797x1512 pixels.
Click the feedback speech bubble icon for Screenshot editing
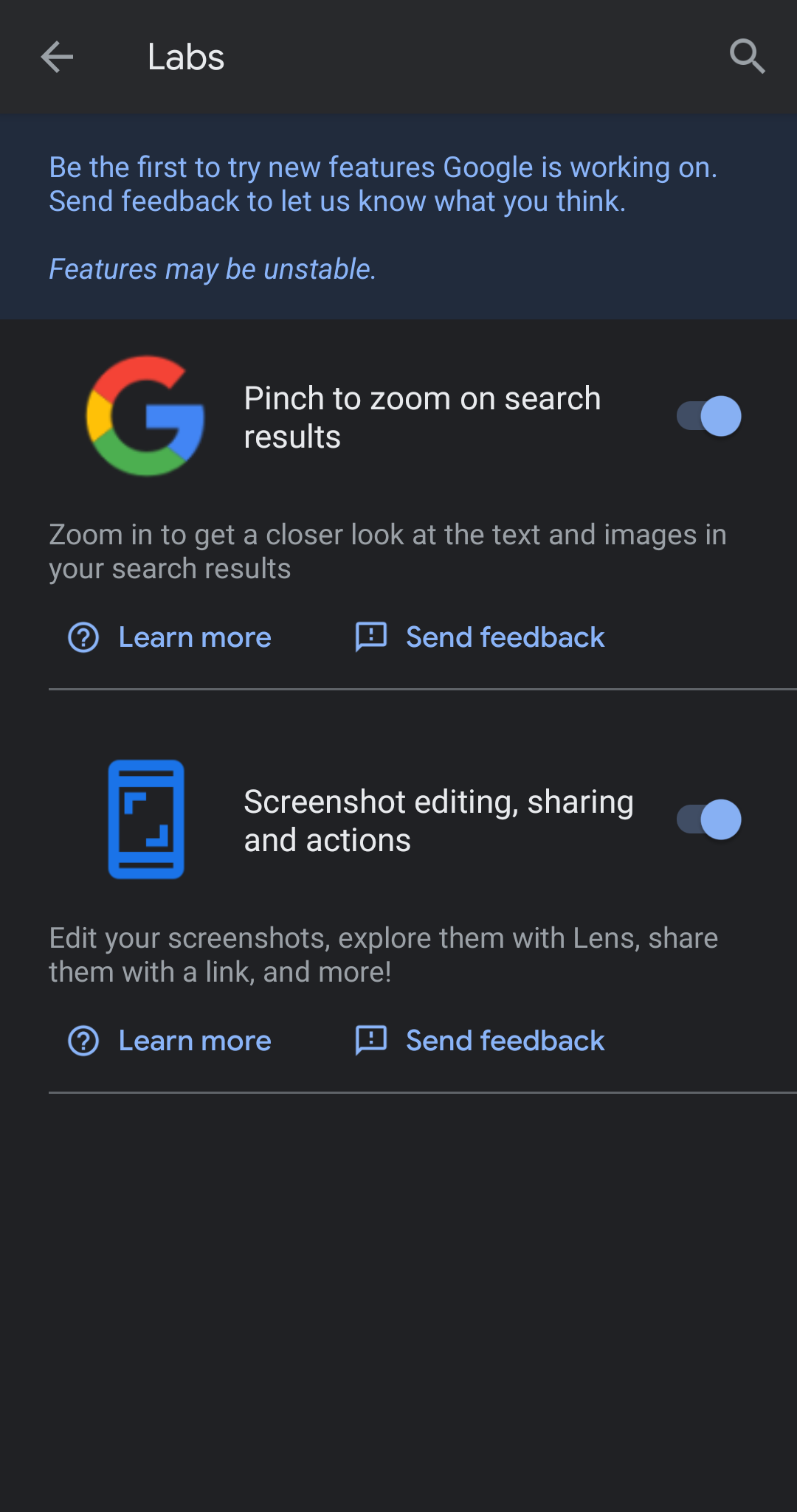370,1041
